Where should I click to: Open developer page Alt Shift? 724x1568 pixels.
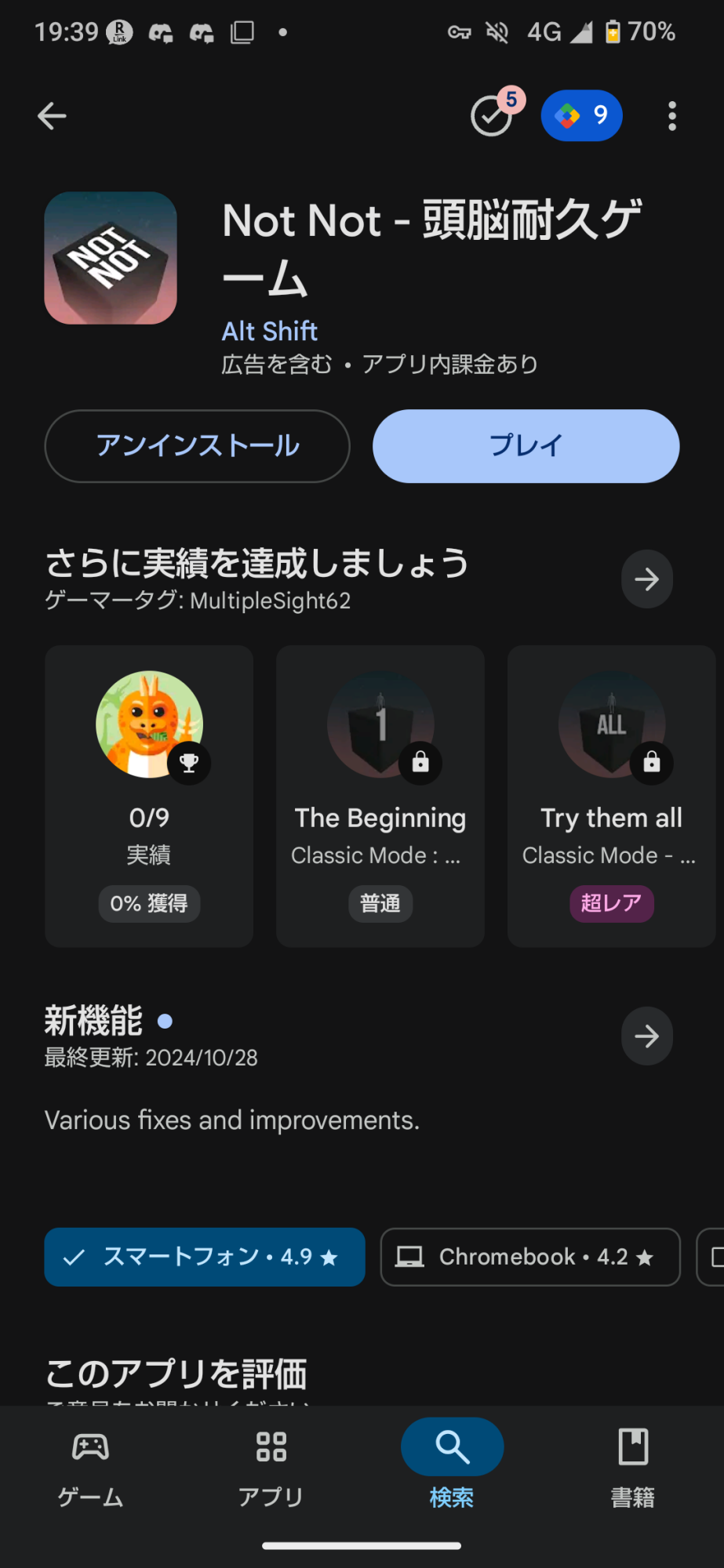tap(270, 331)
